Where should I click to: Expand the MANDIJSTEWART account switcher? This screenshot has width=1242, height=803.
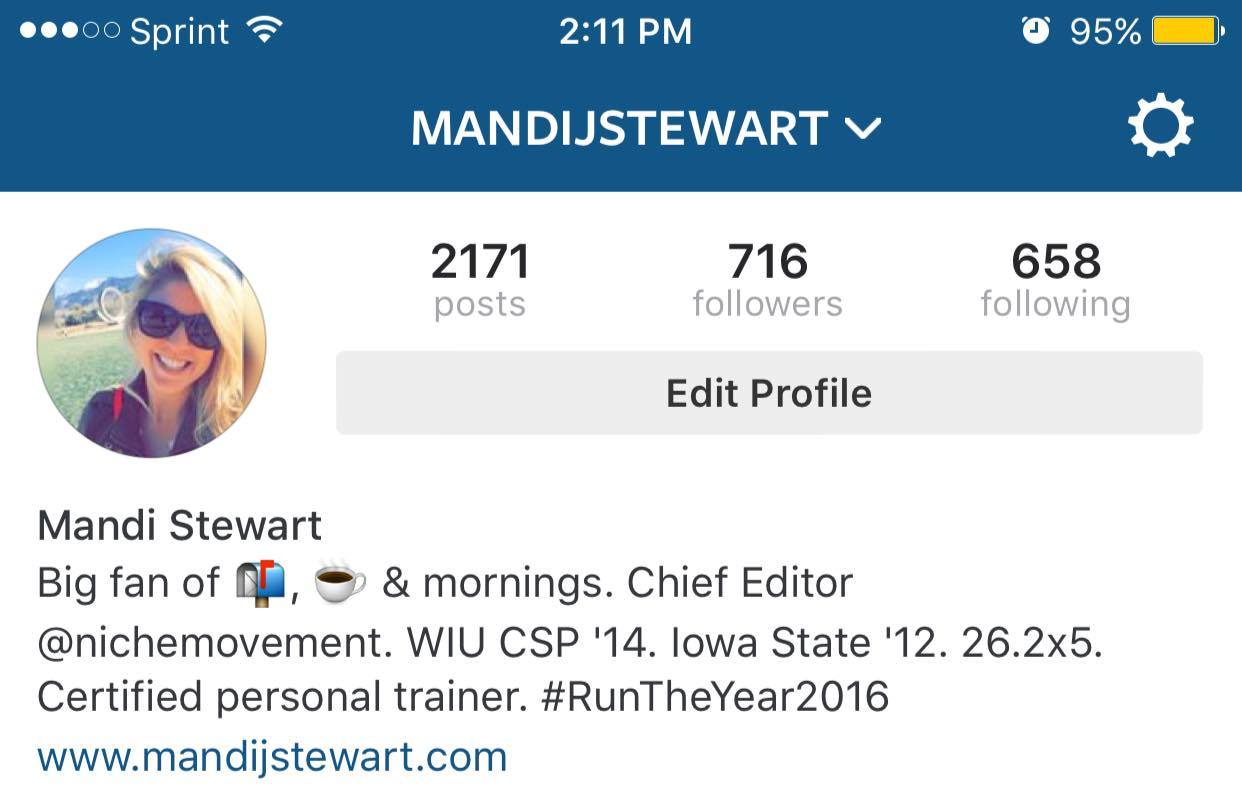(x=646, y=128)
